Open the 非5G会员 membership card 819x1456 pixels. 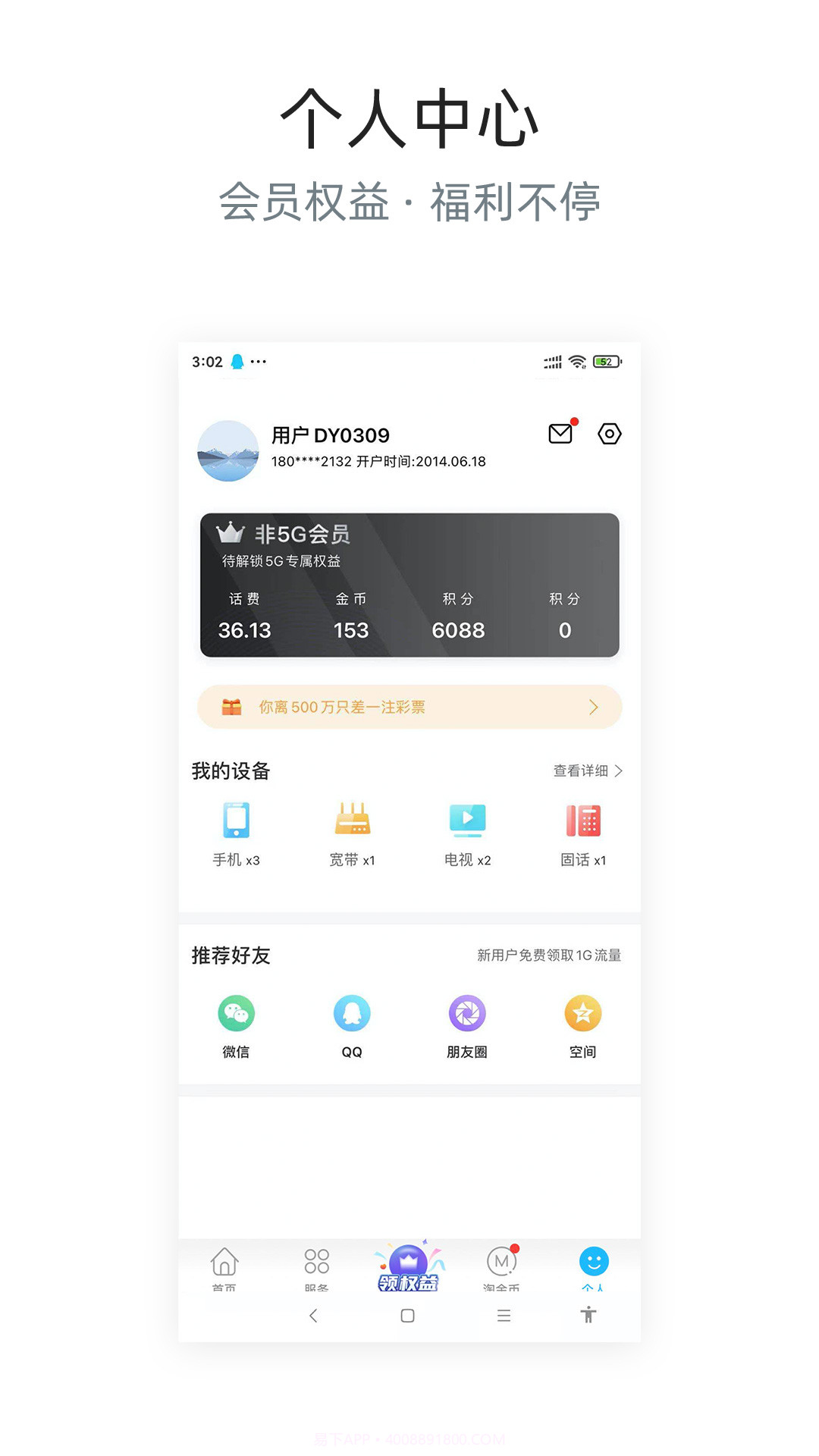409,584
